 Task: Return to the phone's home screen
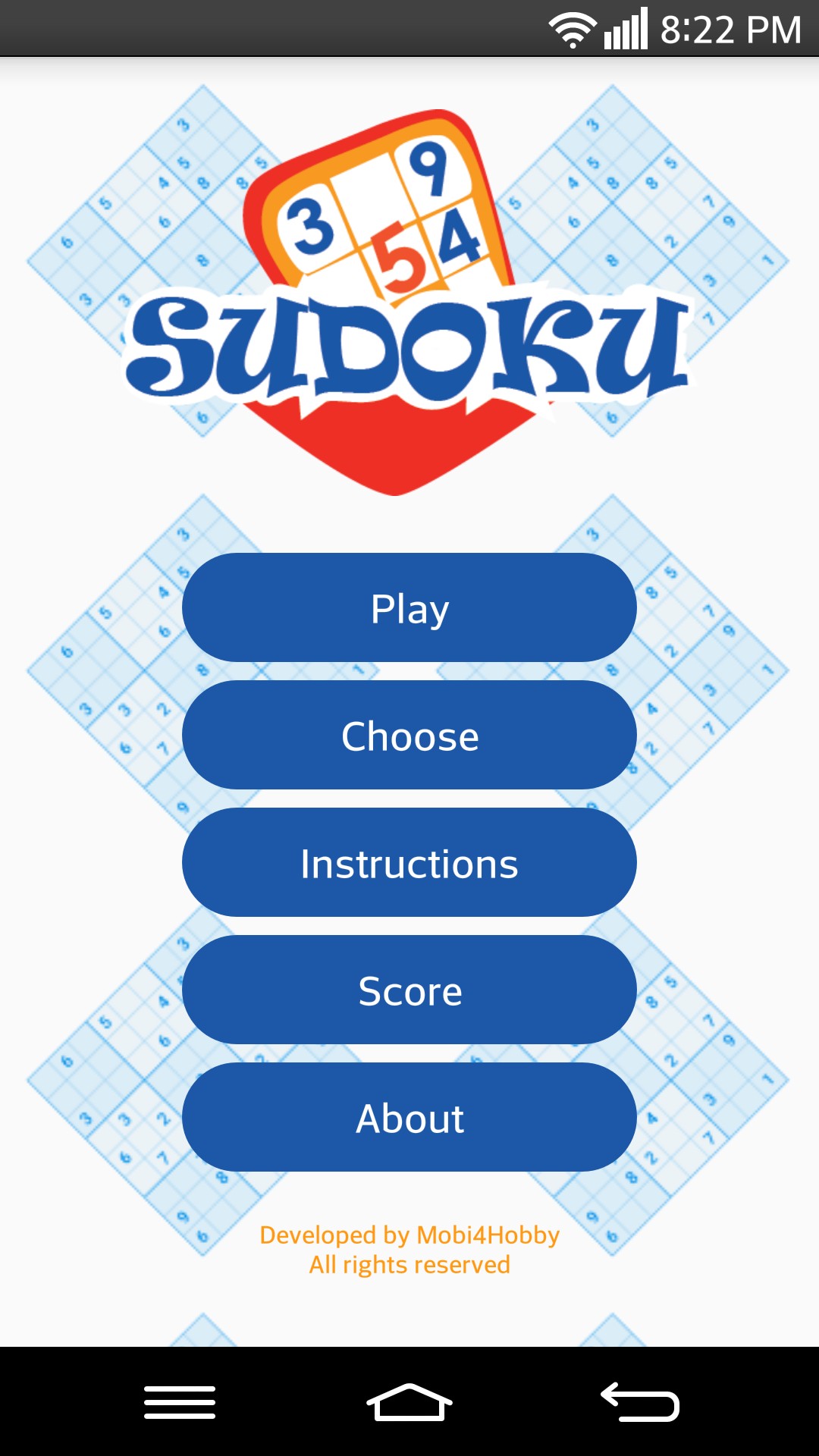[x=409, y=1401]
